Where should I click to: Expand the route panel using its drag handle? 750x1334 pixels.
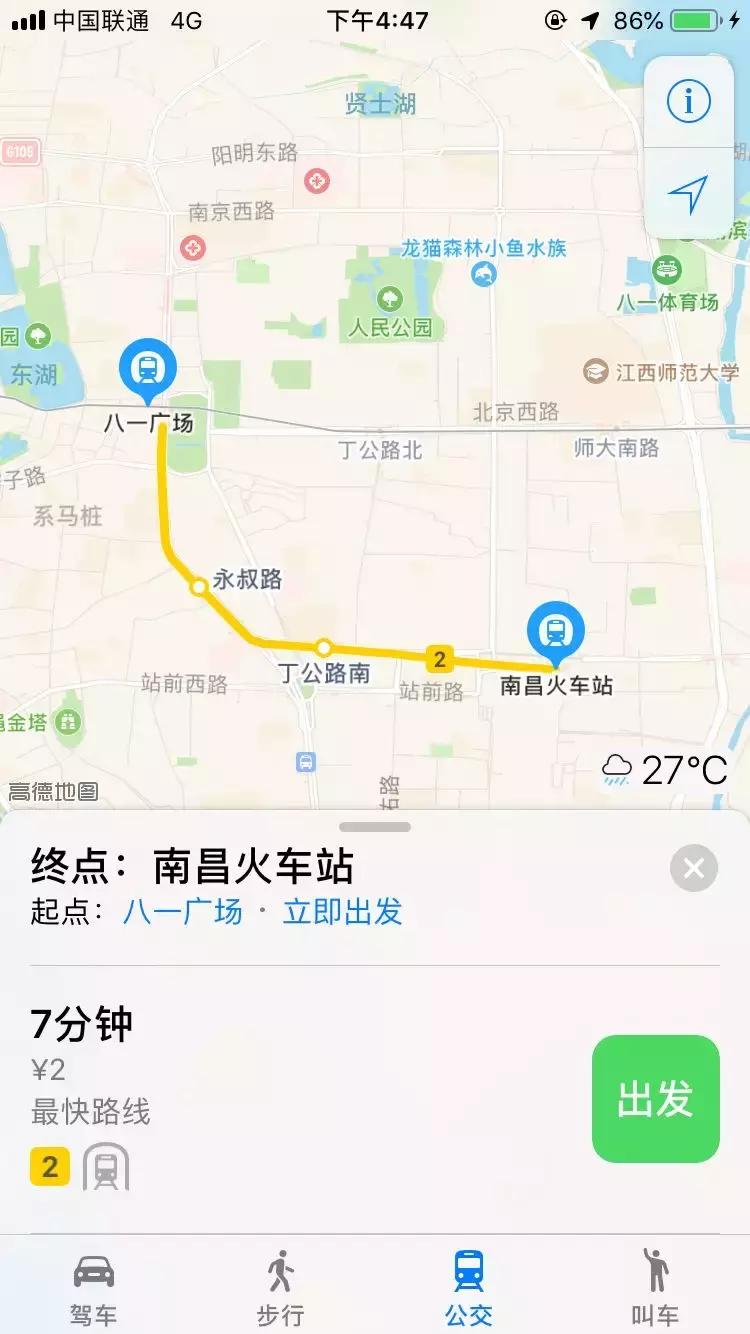pos(375,827)
